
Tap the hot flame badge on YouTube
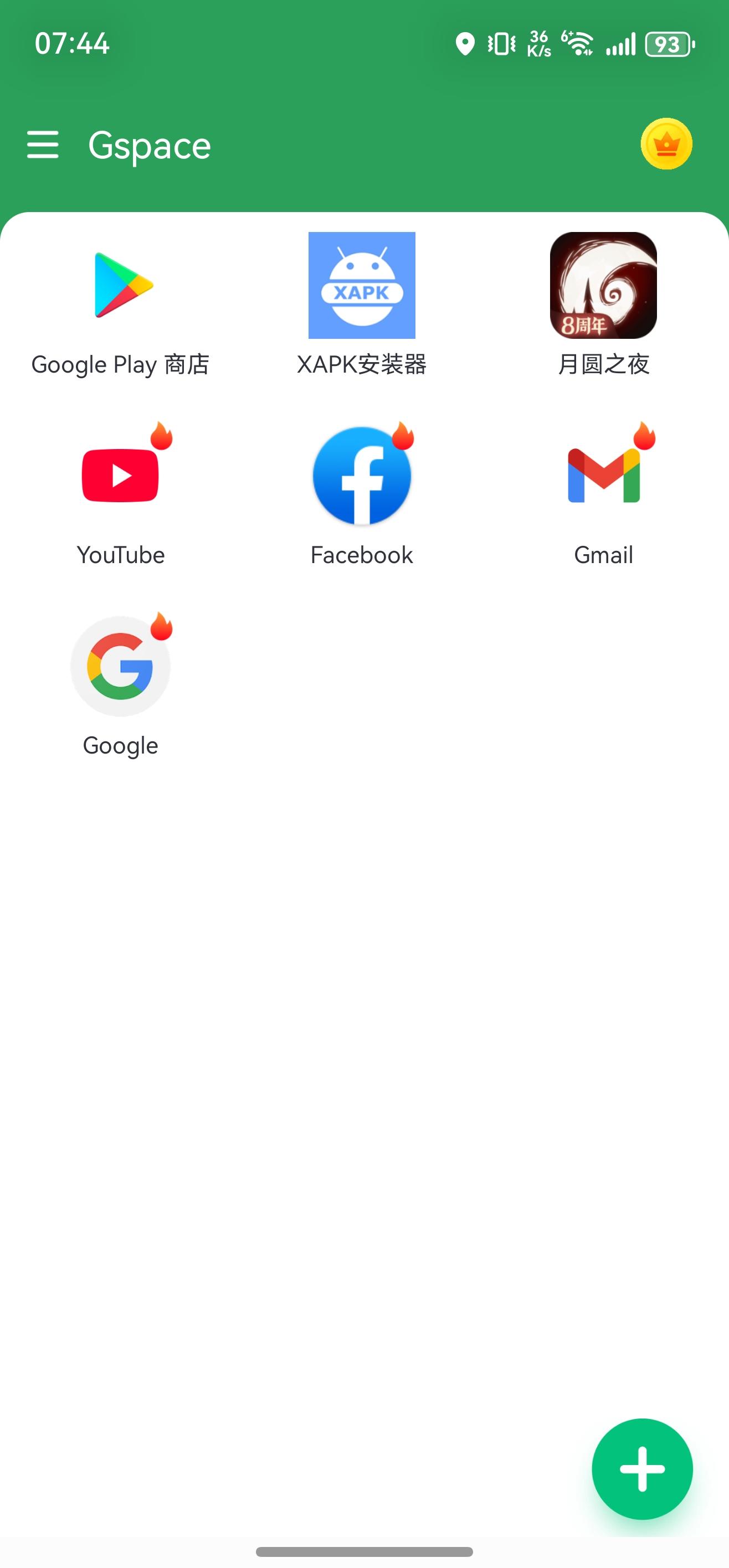160,436
